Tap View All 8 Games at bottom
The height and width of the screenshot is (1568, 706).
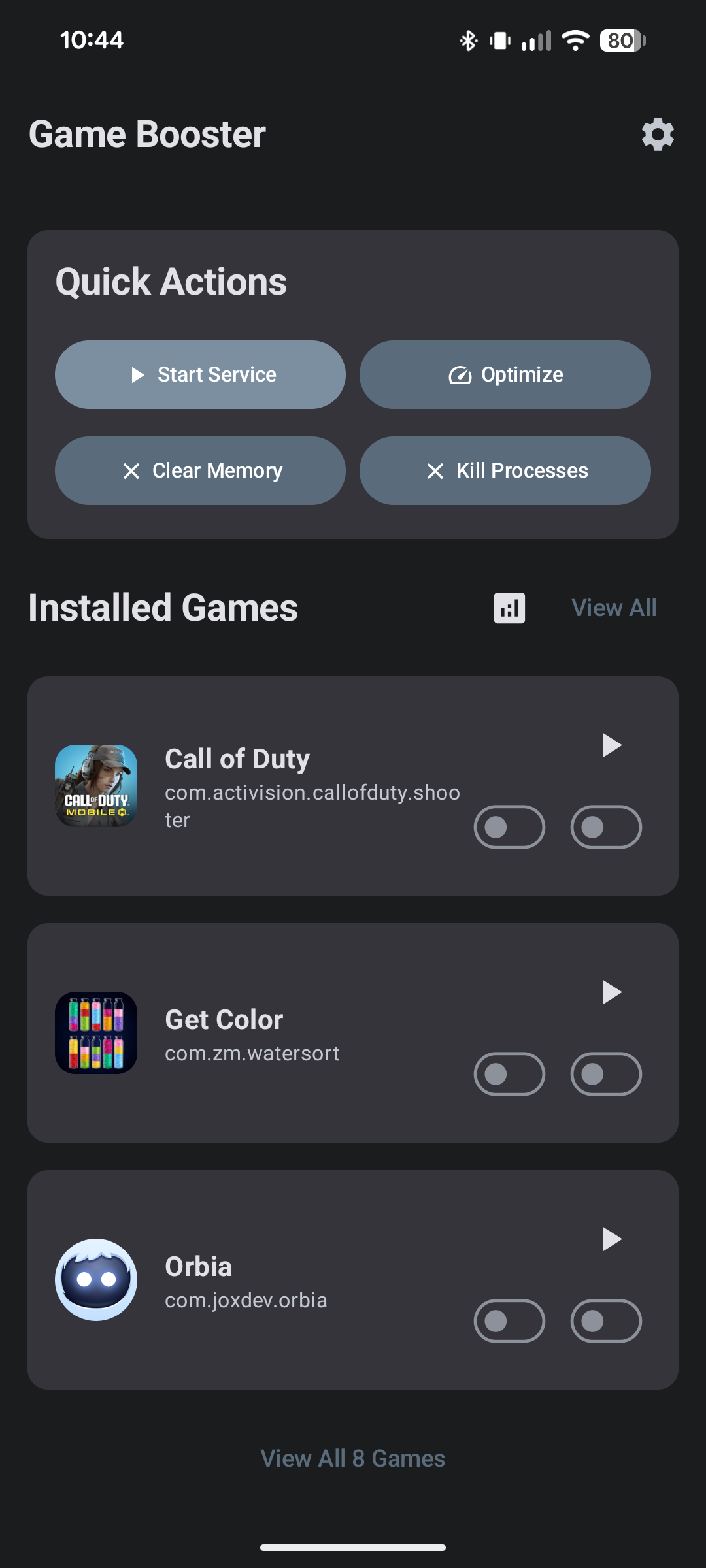[x=353, y=1458]
